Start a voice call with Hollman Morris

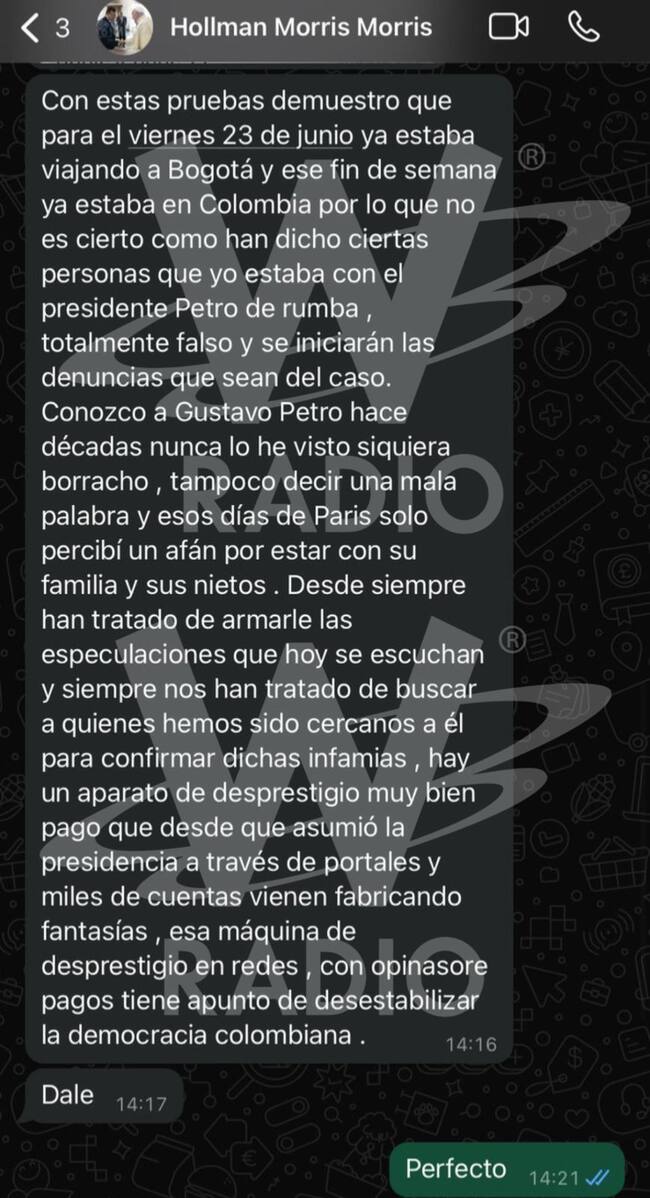pos(583,27)
